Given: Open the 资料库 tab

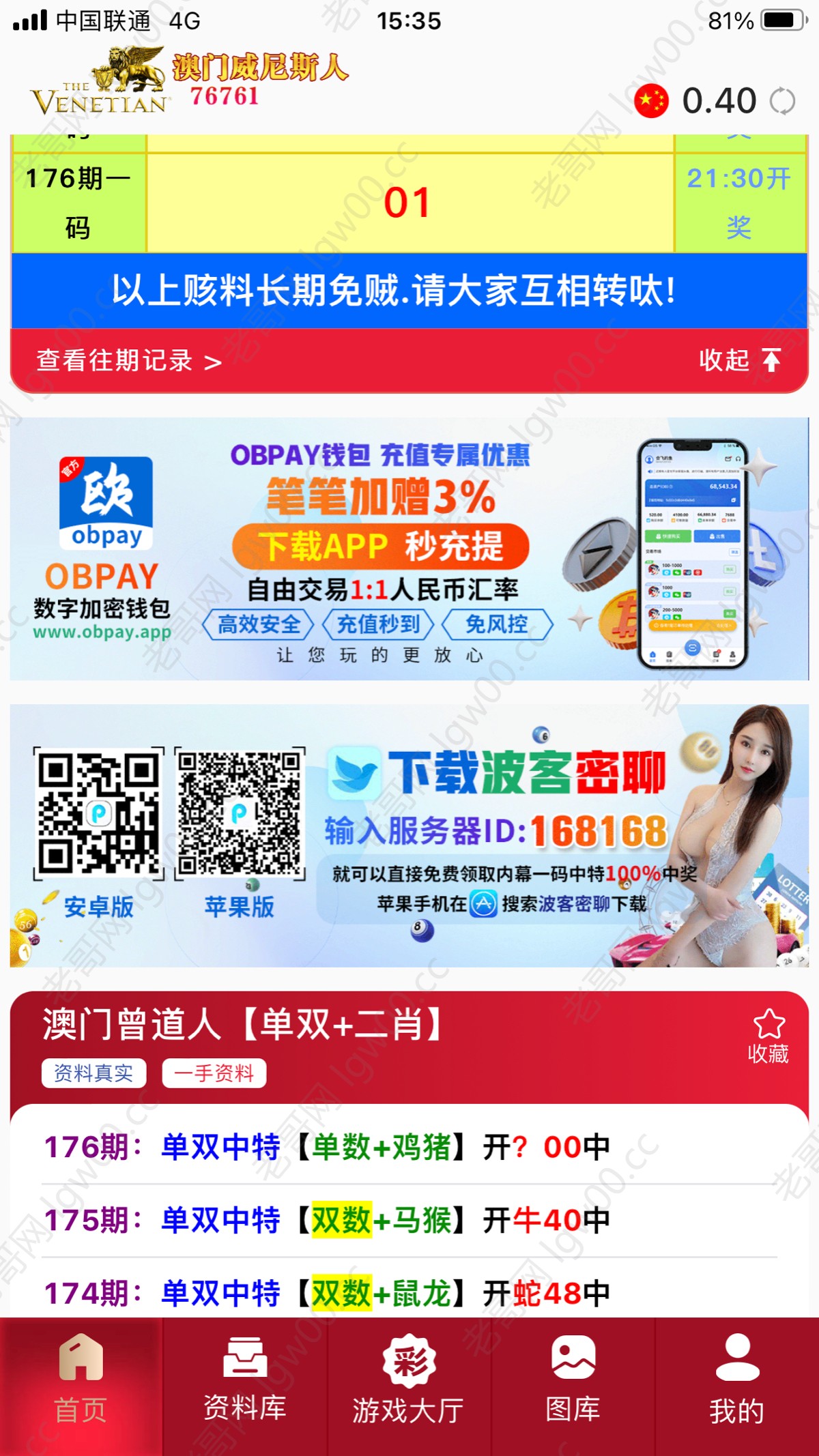Looking at the screenshot, I should pos(245,1385).
